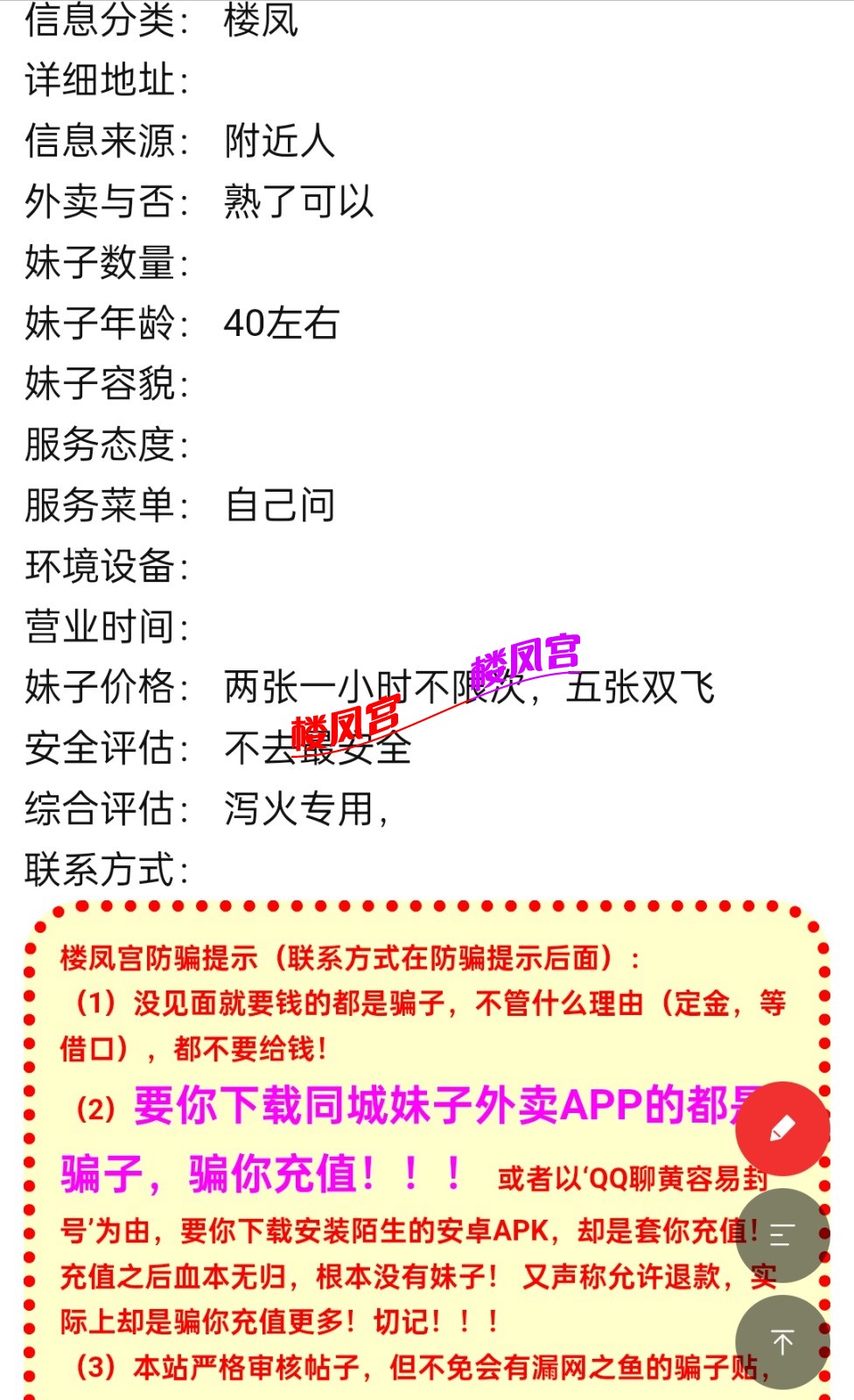The width and height of the screenshot is (854, 1400).
Task: Jump back to top of page
Action: 782,1341
